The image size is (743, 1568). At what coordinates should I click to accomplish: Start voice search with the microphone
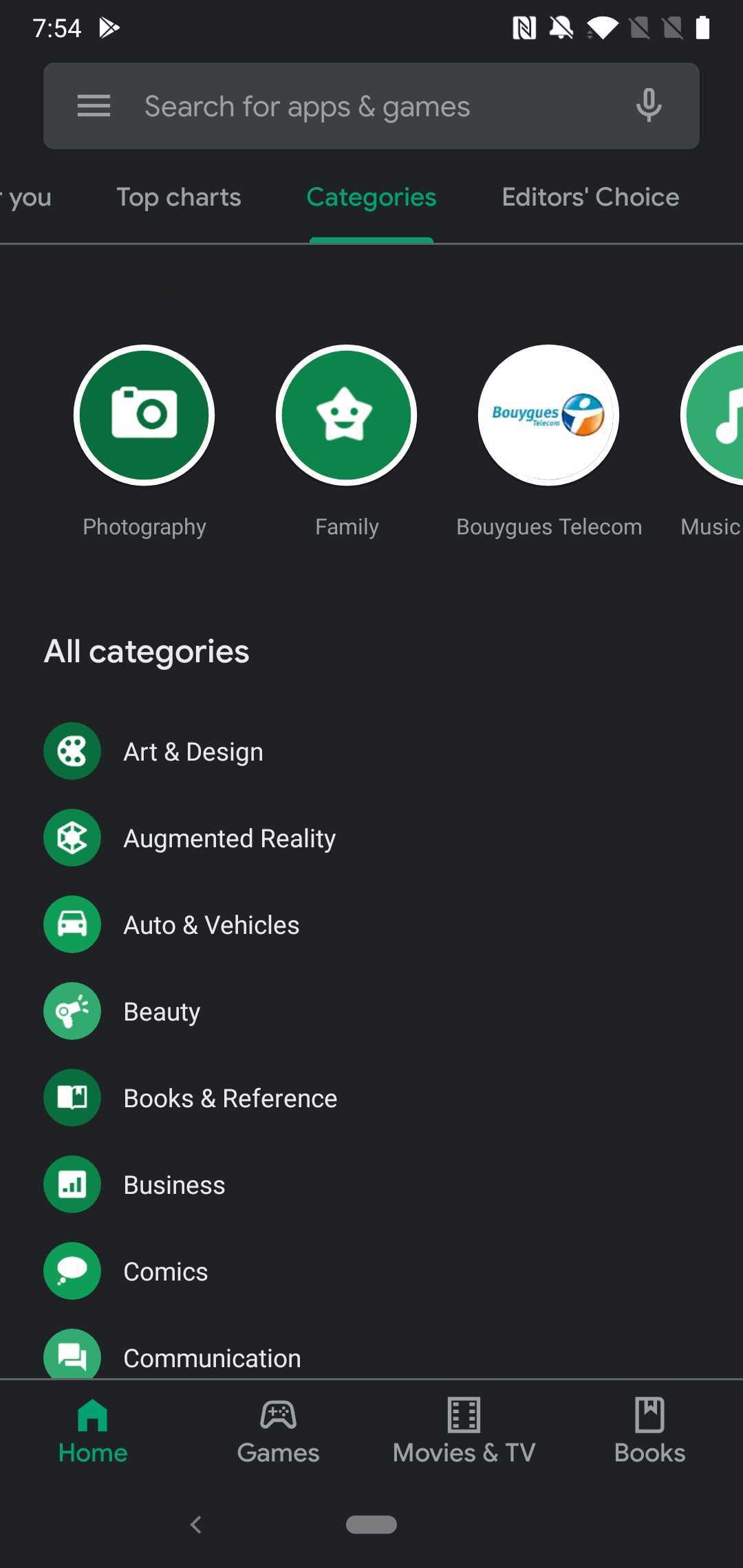tap(648, 106)
